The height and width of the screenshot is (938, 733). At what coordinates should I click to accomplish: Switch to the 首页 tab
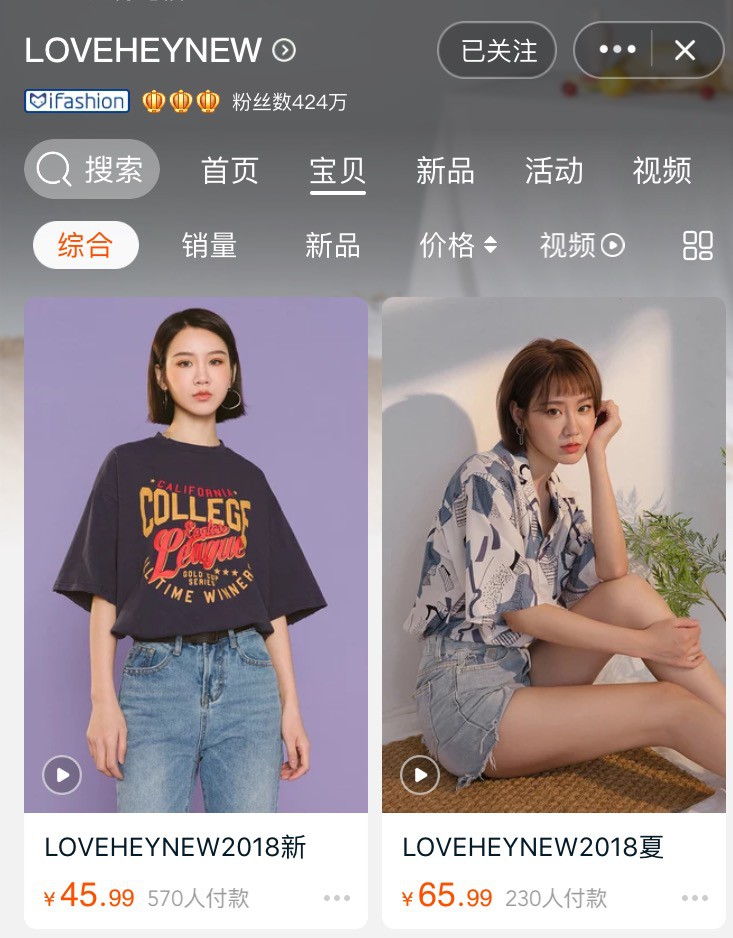pos(230,170)
